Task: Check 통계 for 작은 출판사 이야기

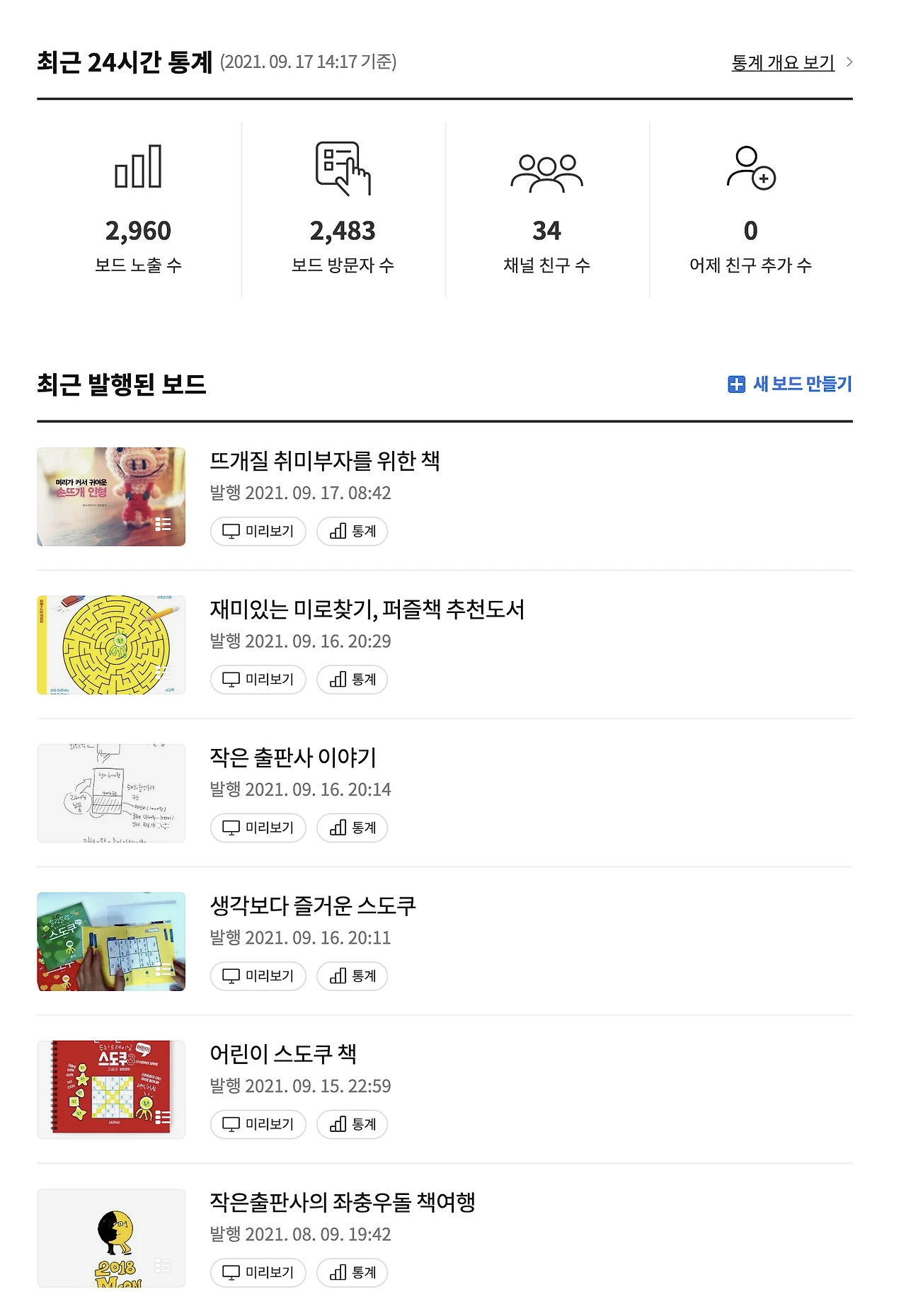Action: (x=352, y=828)
